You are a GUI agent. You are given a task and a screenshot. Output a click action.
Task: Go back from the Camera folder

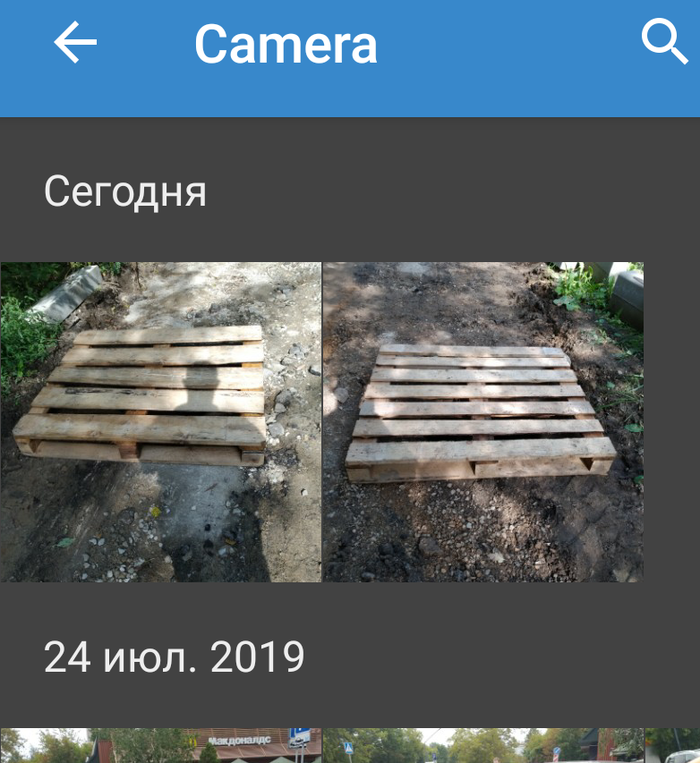point(75,43)
